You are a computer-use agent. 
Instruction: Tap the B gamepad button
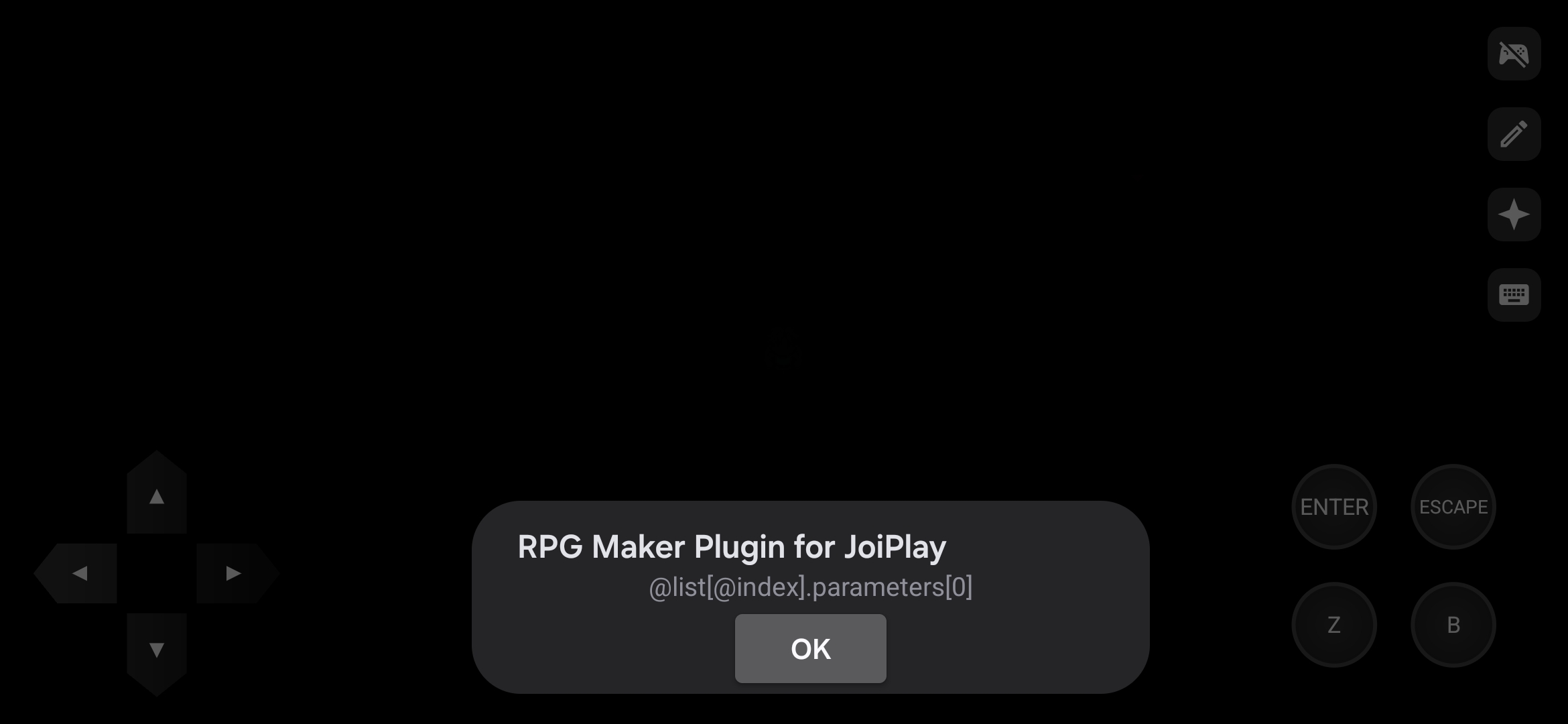(x=1453, y=625)
